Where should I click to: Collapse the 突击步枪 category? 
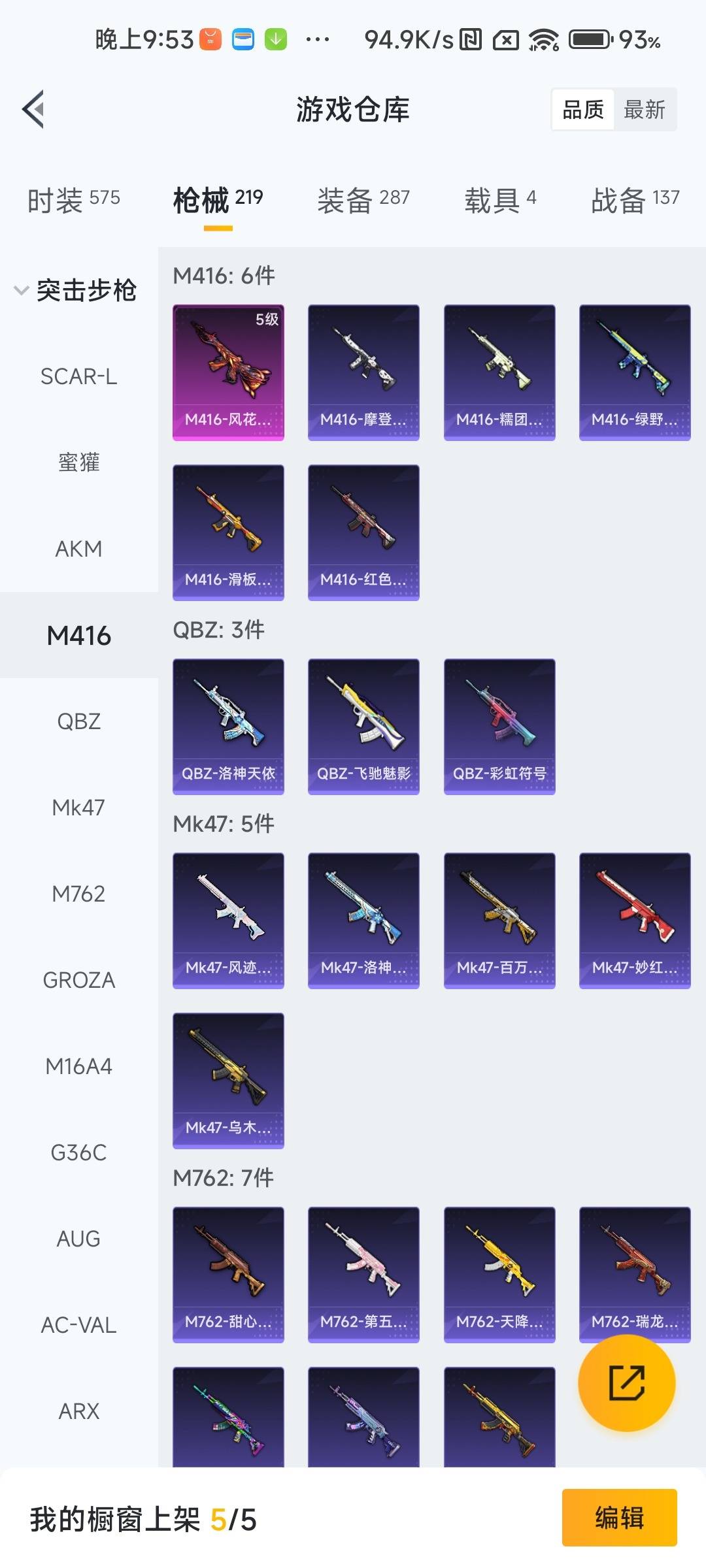tap(76, 290)
